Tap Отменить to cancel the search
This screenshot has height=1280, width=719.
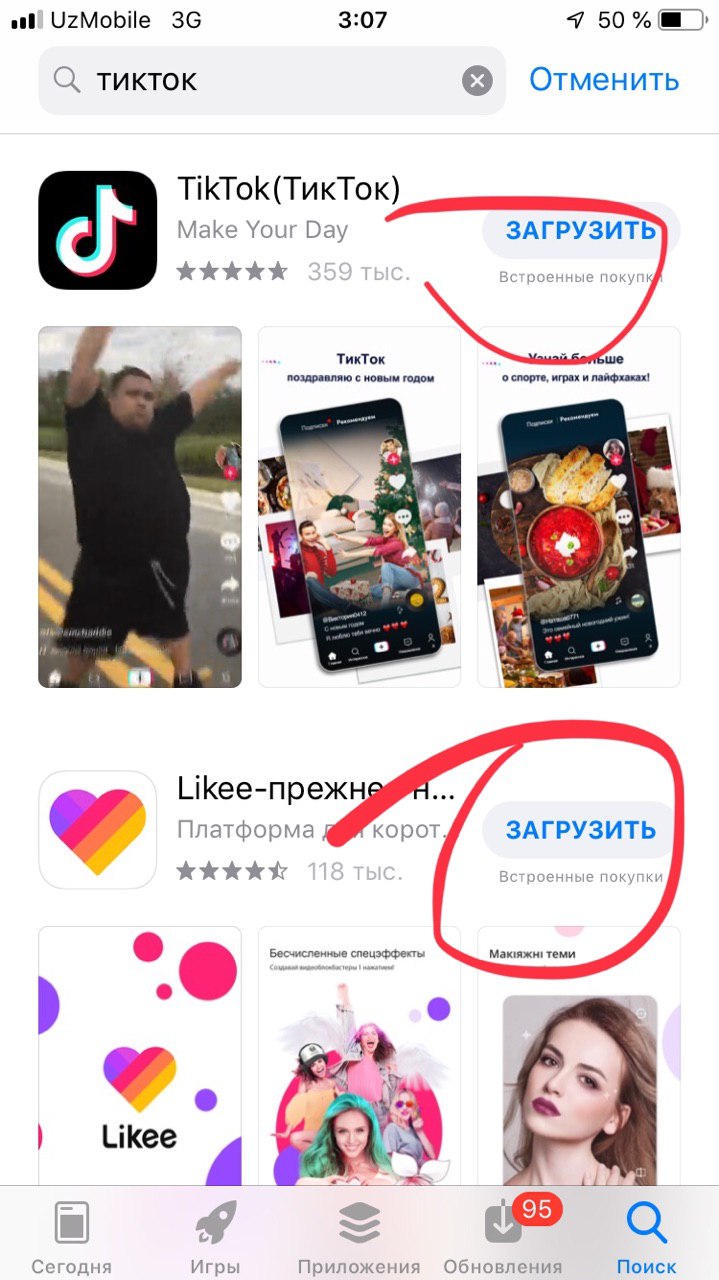603,79
